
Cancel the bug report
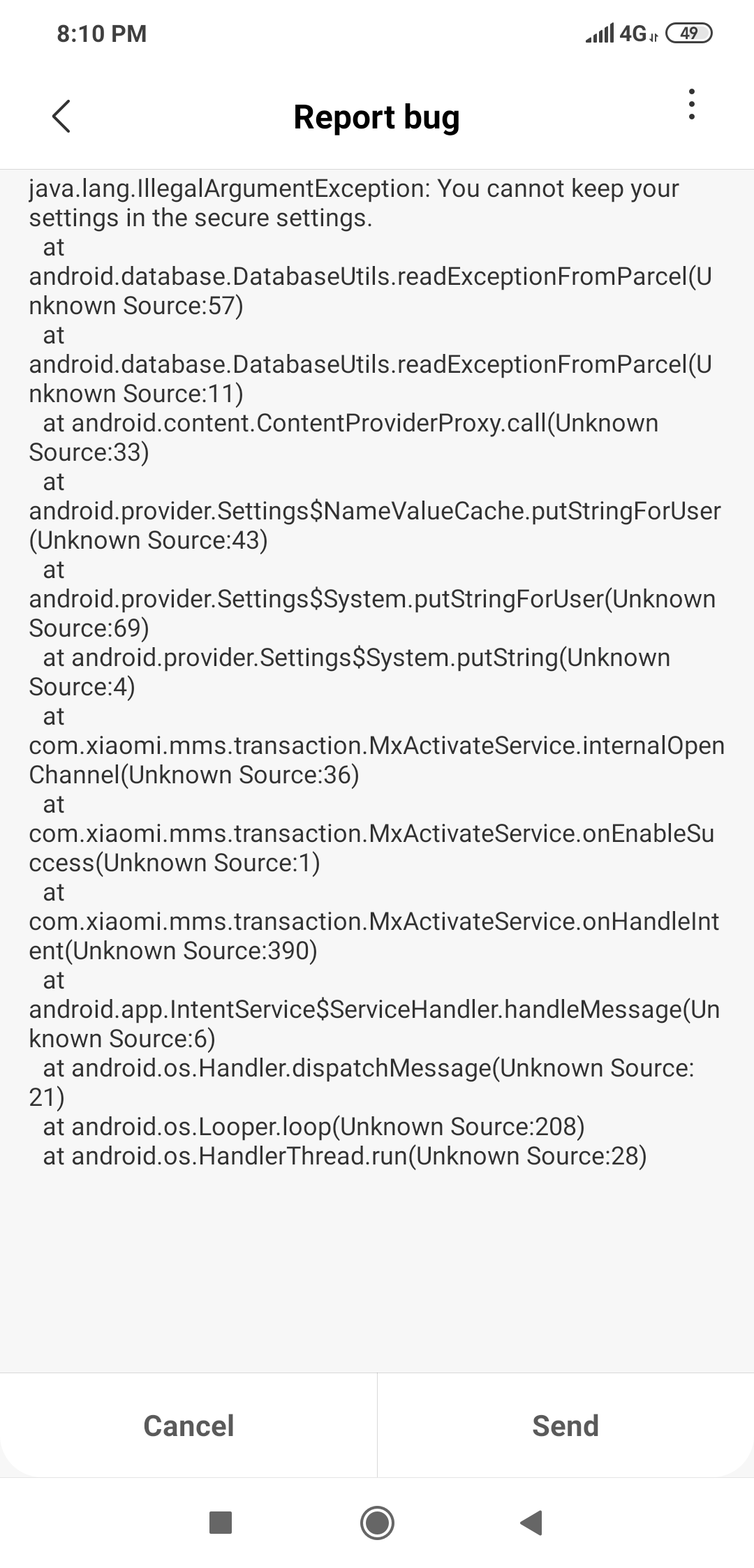(188, 1426)
